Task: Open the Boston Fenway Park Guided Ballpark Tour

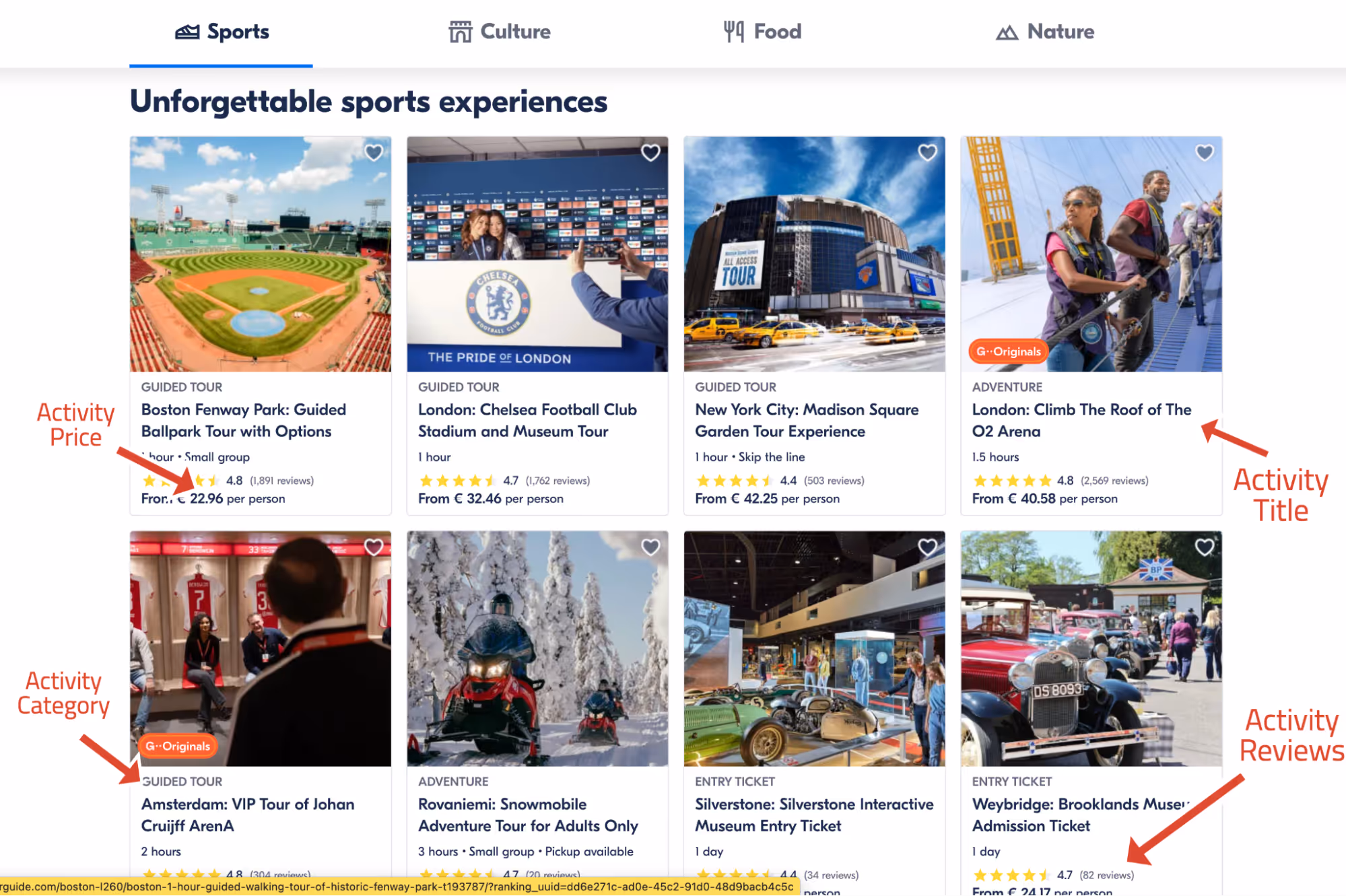Action: (243, 420)
